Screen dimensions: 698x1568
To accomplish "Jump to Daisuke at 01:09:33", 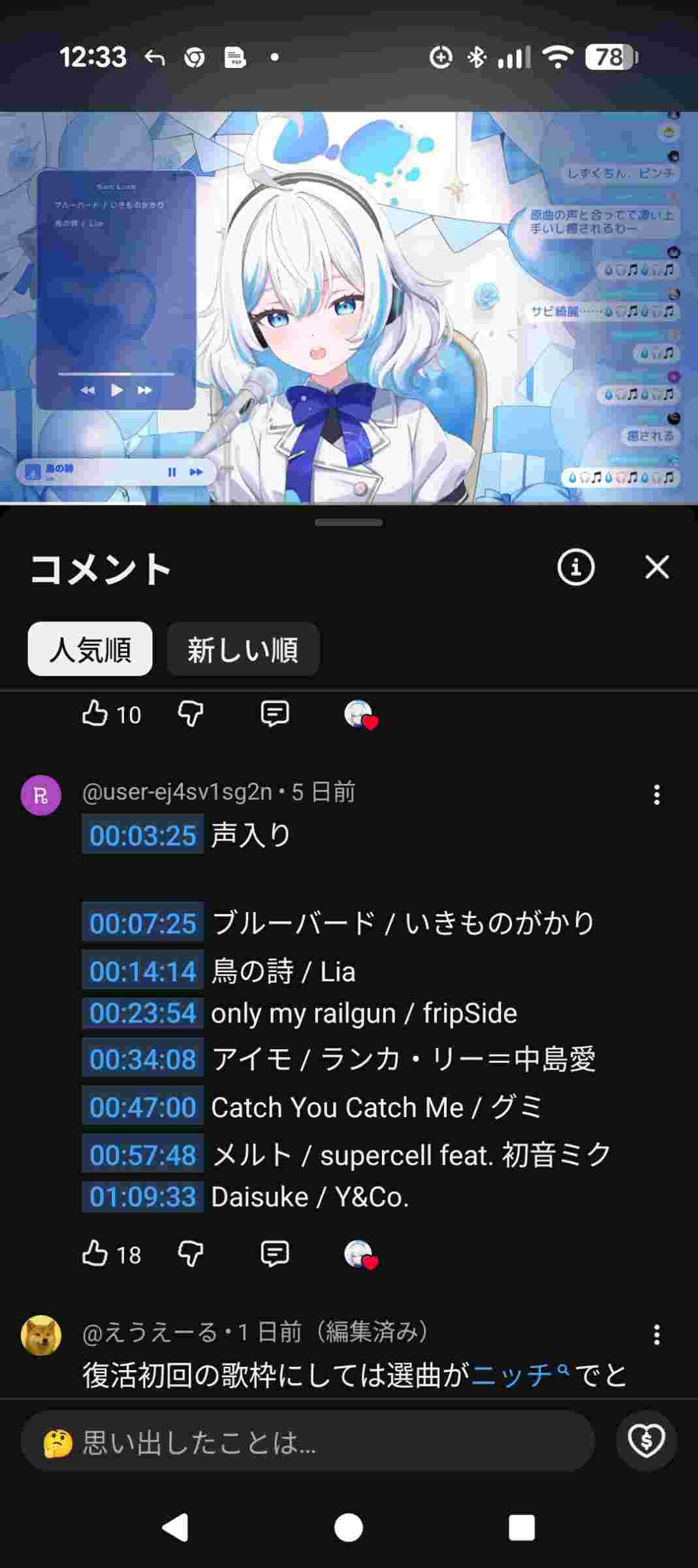I will pos(143,1197).
